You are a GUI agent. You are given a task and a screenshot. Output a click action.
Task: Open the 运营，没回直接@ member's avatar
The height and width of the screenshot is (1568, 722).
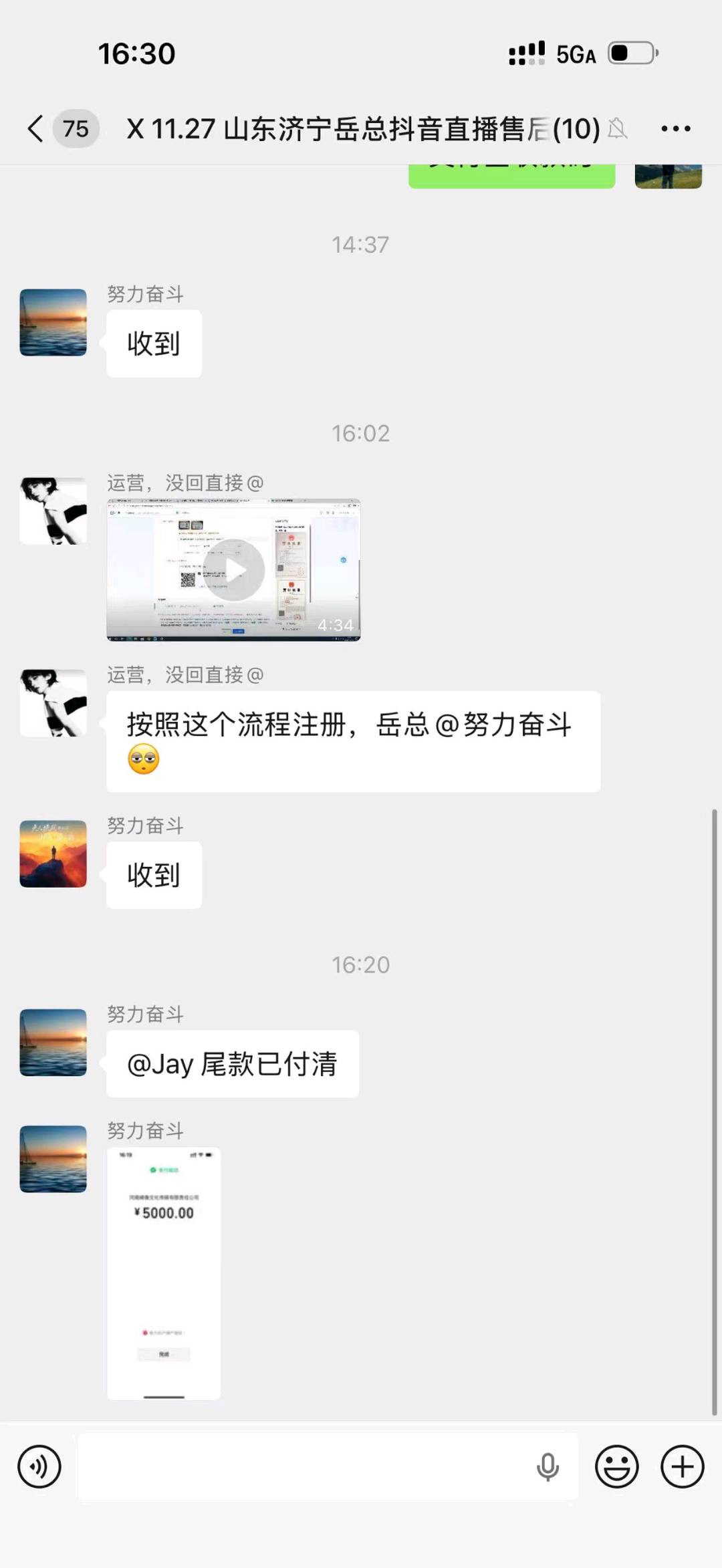pyautogui.click(x=53, y=511)
